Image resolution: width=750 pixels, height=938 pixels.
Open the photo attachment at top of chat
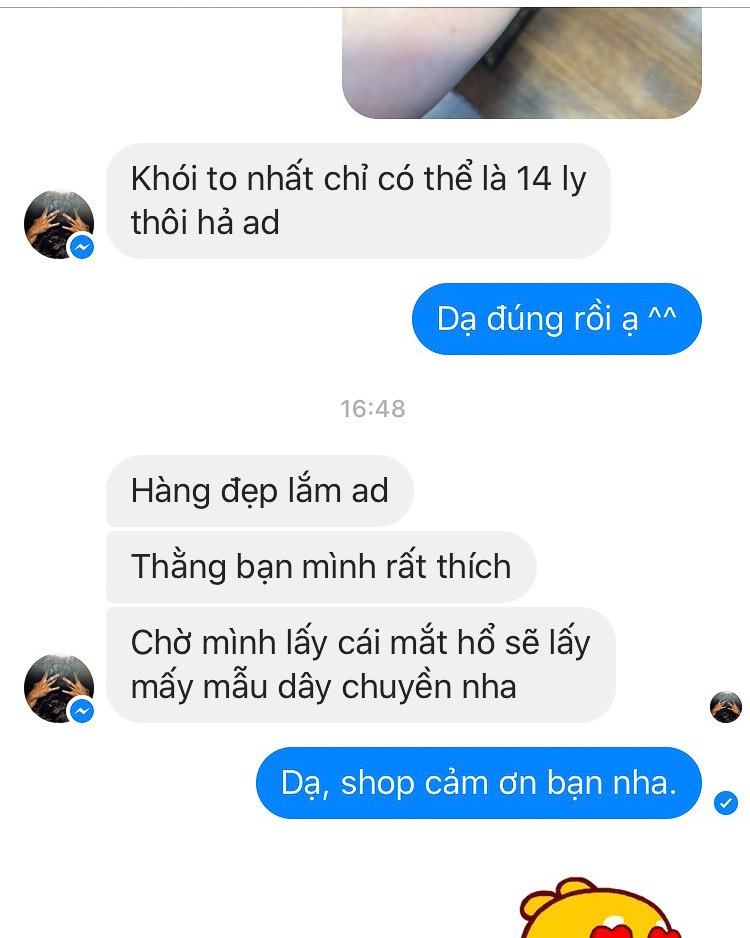[521, 62]
